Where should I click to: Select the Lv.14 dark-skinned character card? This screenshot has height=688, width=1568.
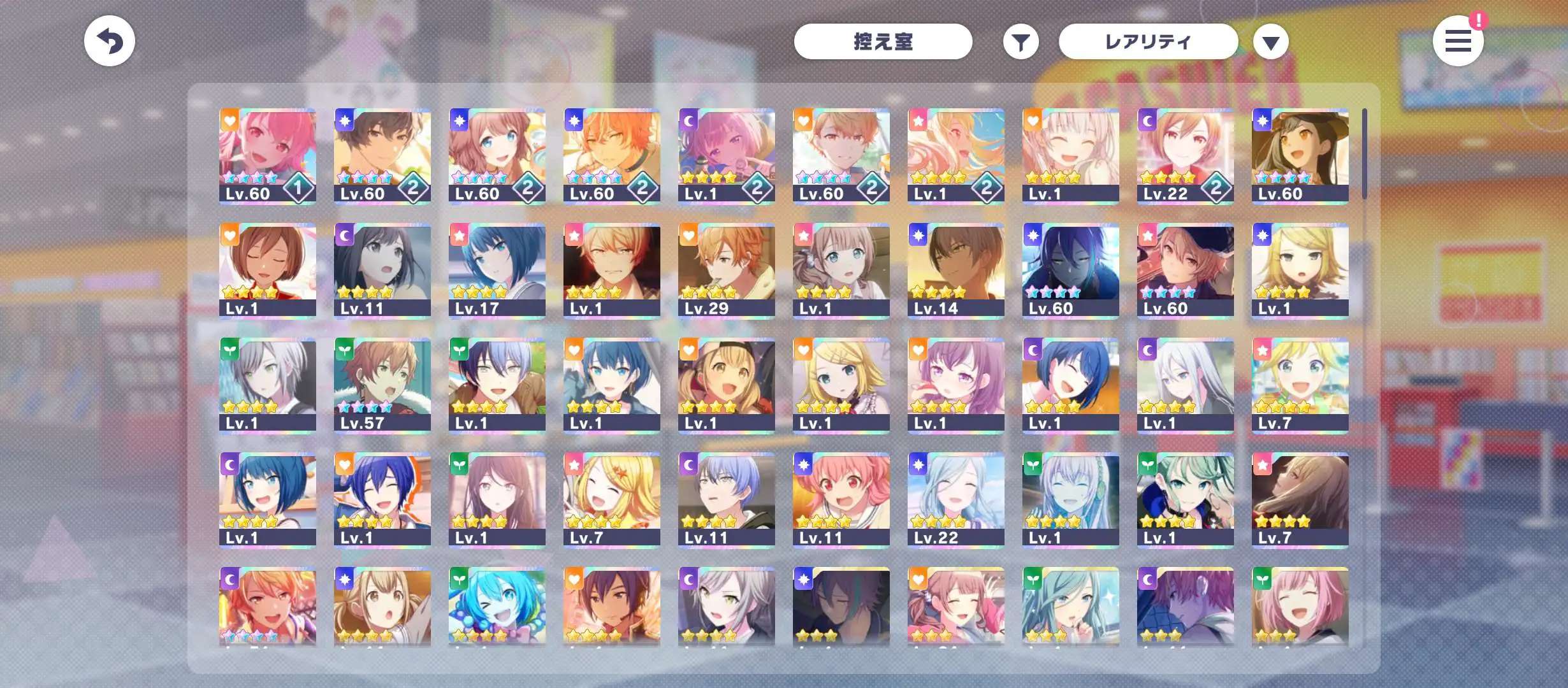[955, 271]
